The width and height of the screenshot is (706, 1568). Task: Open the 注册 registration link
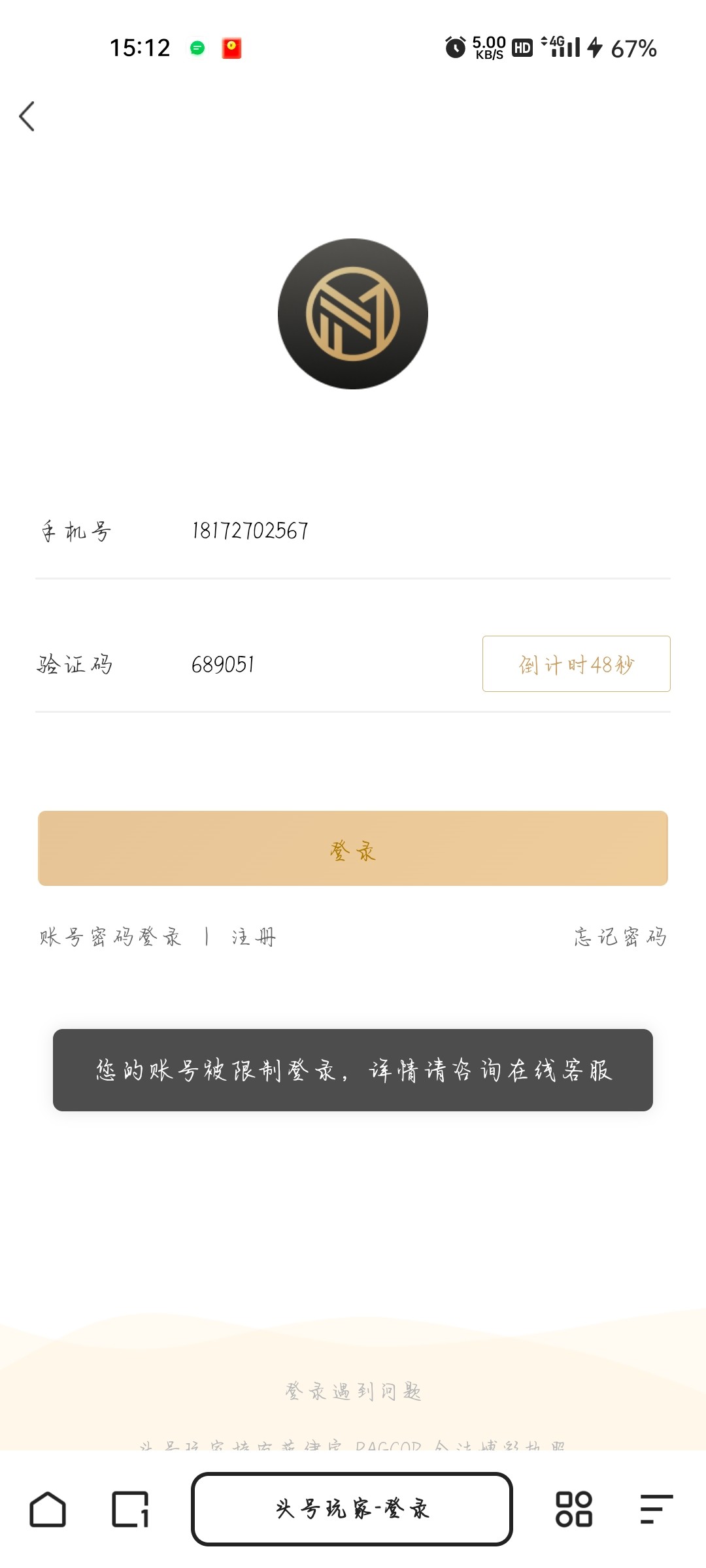254,937
